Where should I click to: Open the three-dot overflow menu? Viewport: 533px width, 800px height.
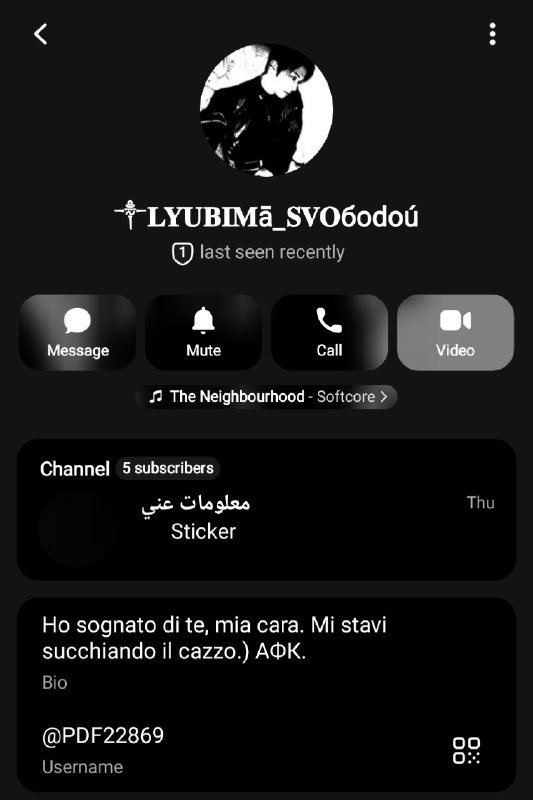click(x=492, y=34)
